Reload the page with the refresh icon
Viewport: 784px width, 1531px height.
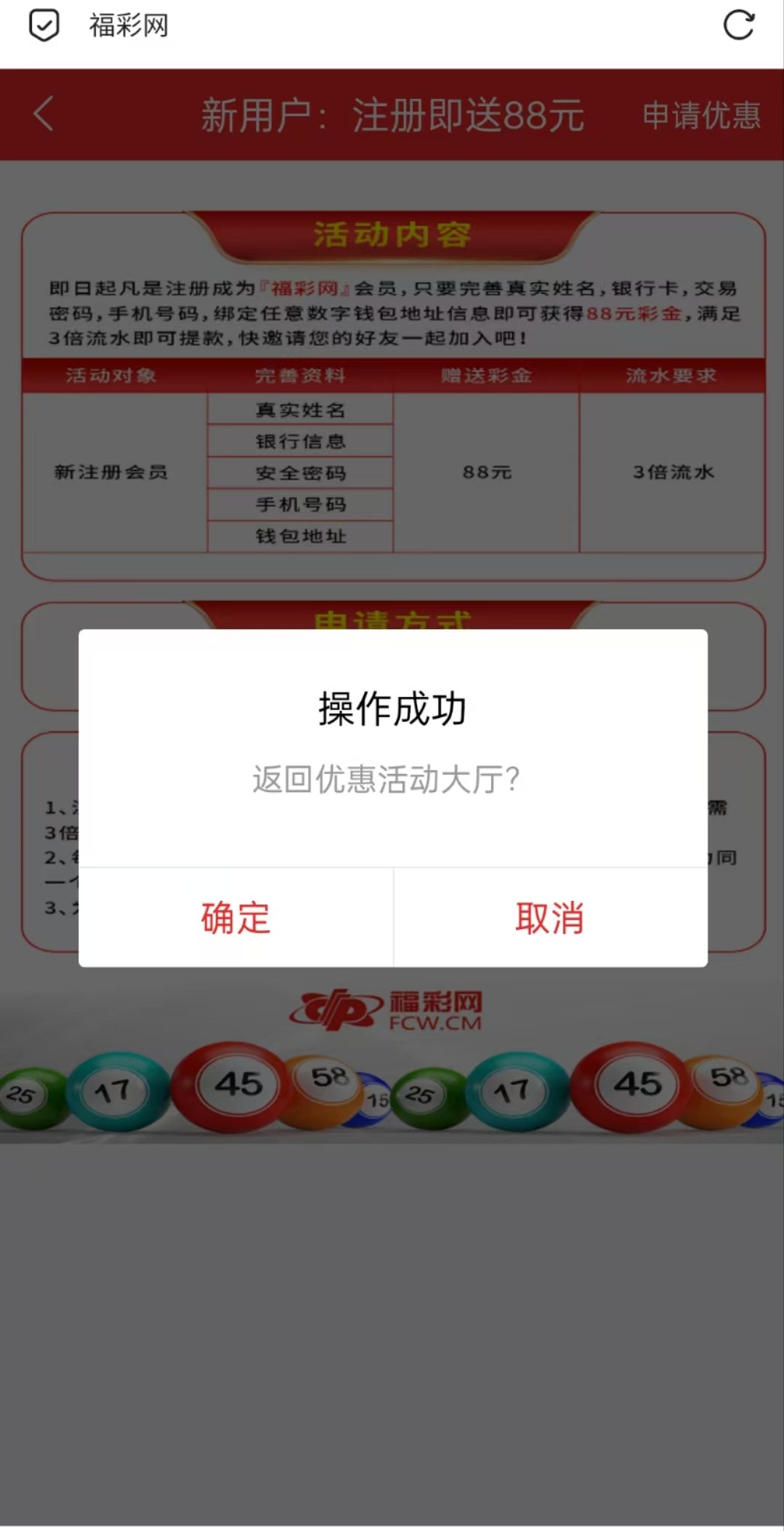click(x=738, y=25)
